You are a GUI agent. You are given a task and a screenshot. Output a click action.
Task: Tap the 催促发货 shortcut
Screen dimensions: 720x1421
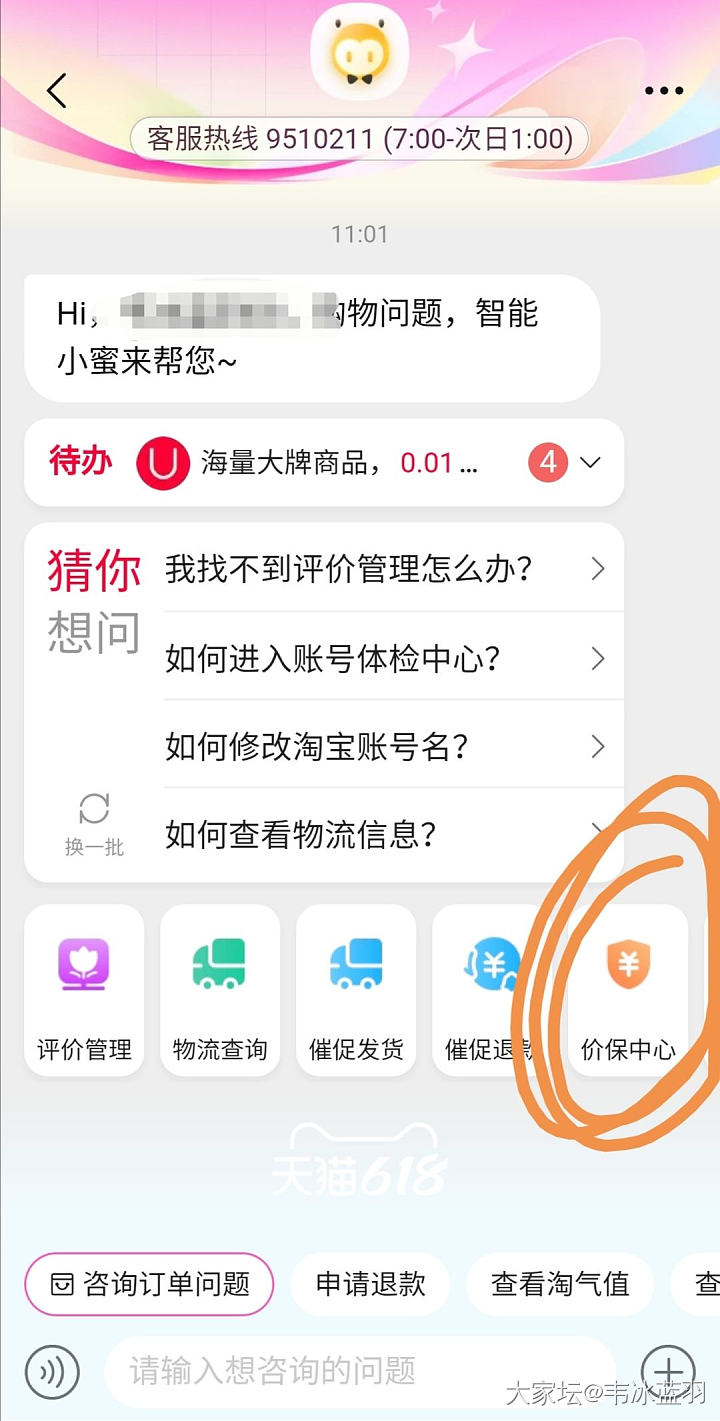(x=356, y=990)
